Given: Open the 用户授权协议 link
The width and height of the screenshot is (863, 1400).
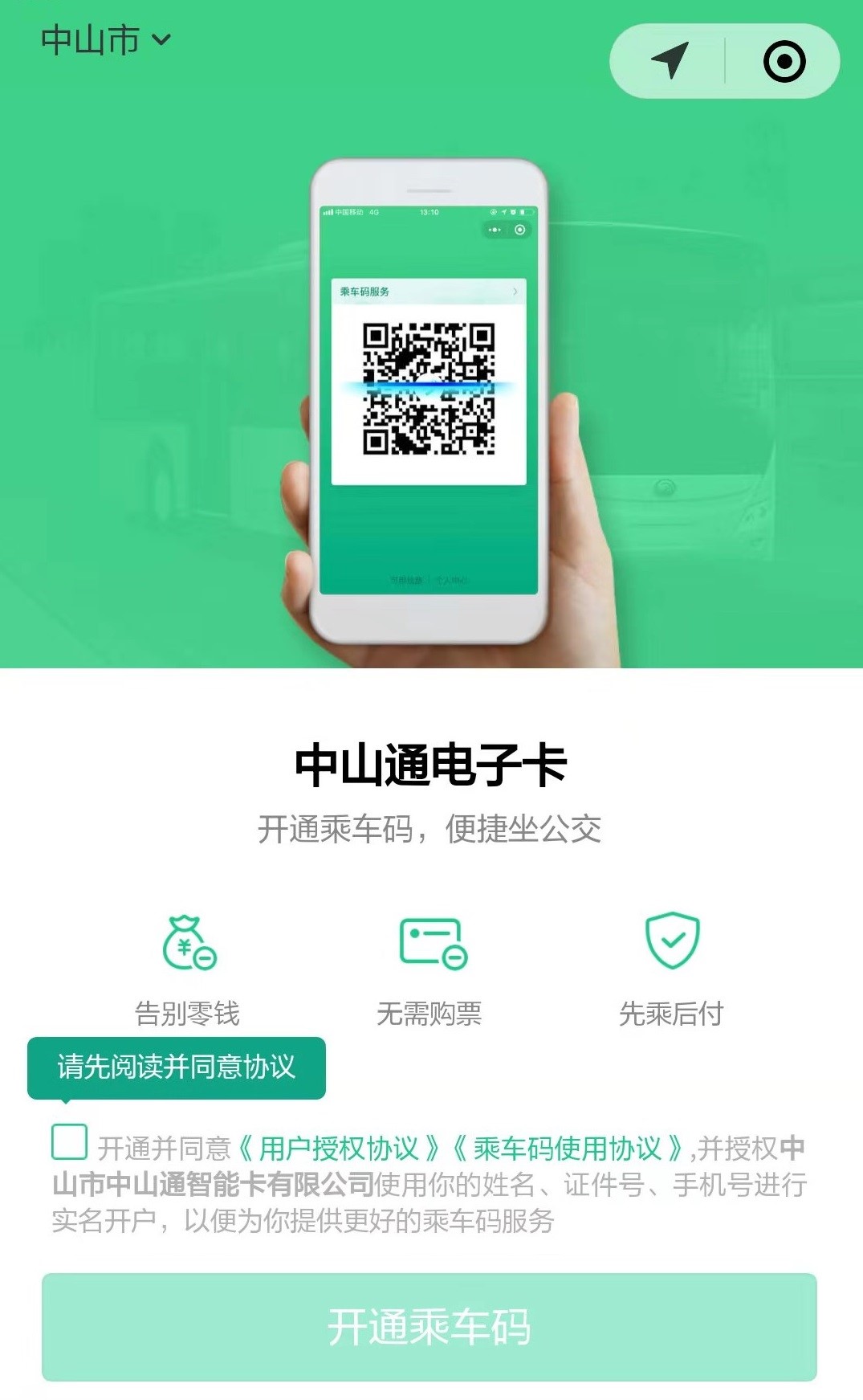Looking at the screenshot, I should [x=339, y=1149].
